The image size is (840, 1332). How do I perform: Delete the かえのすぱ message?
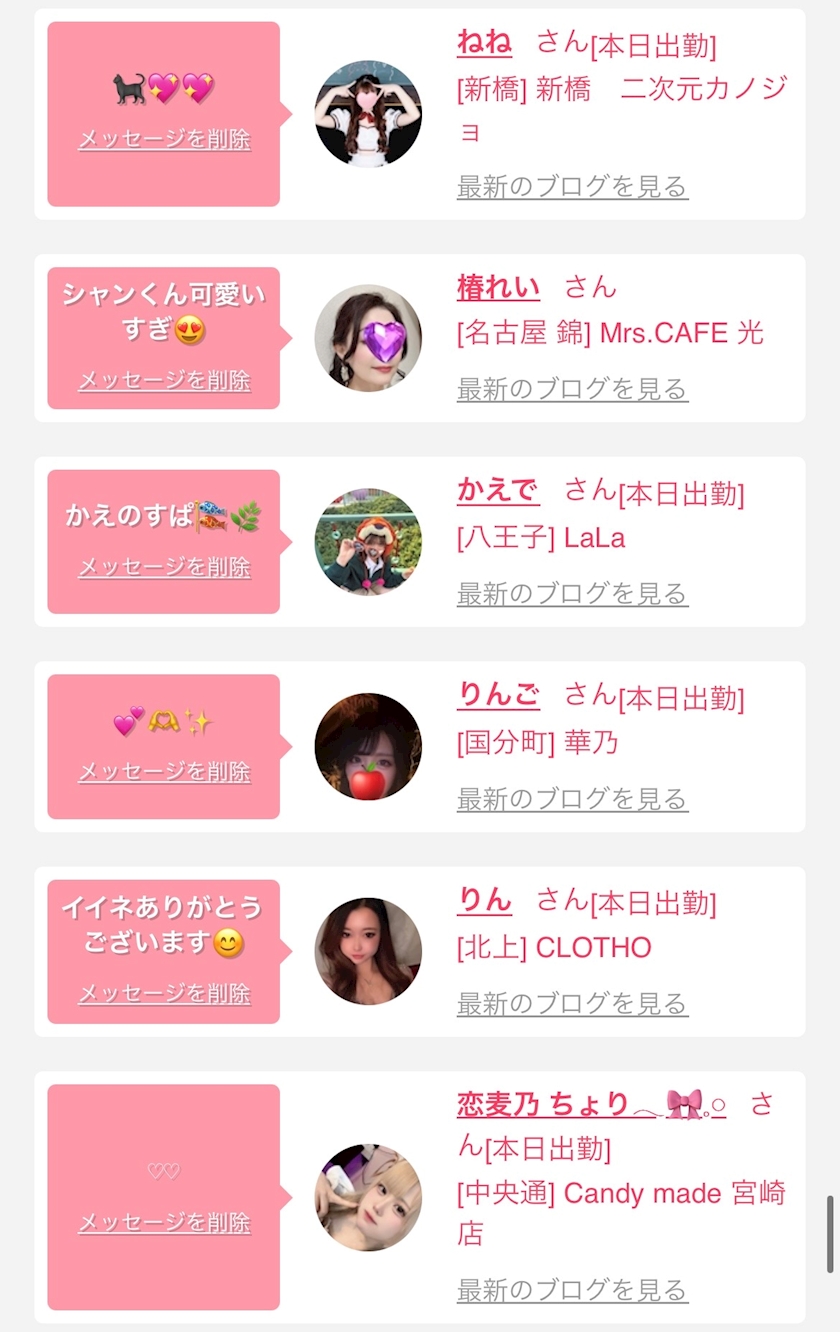(164, 567)
